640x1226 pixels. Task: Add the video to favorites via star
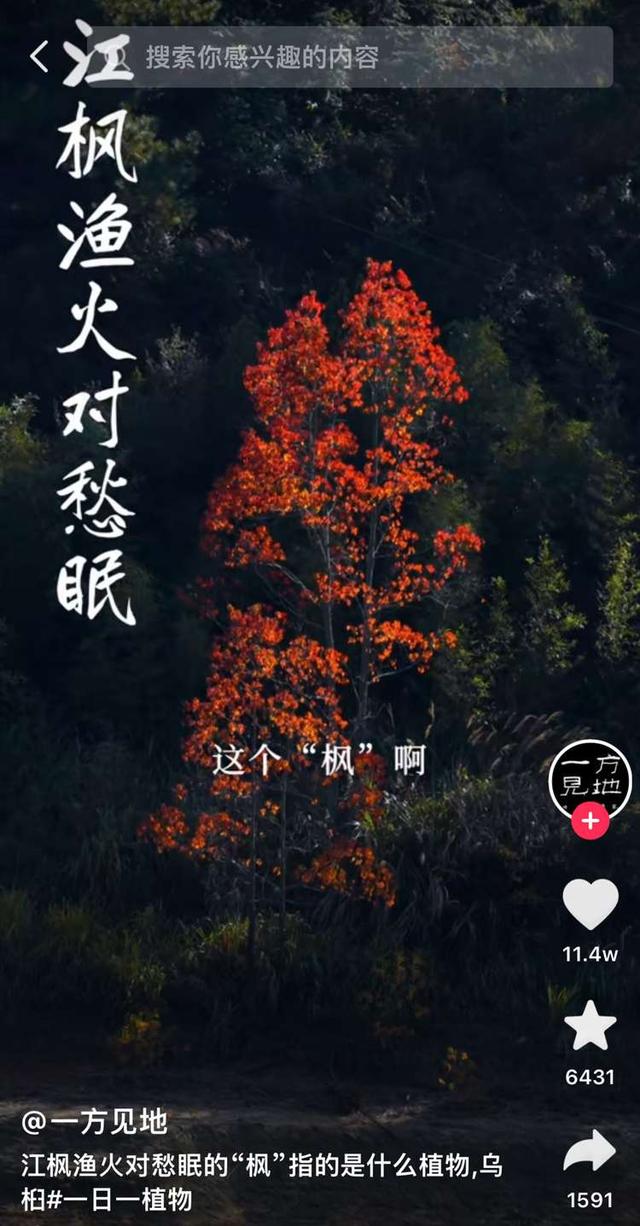pos(590,1025)
